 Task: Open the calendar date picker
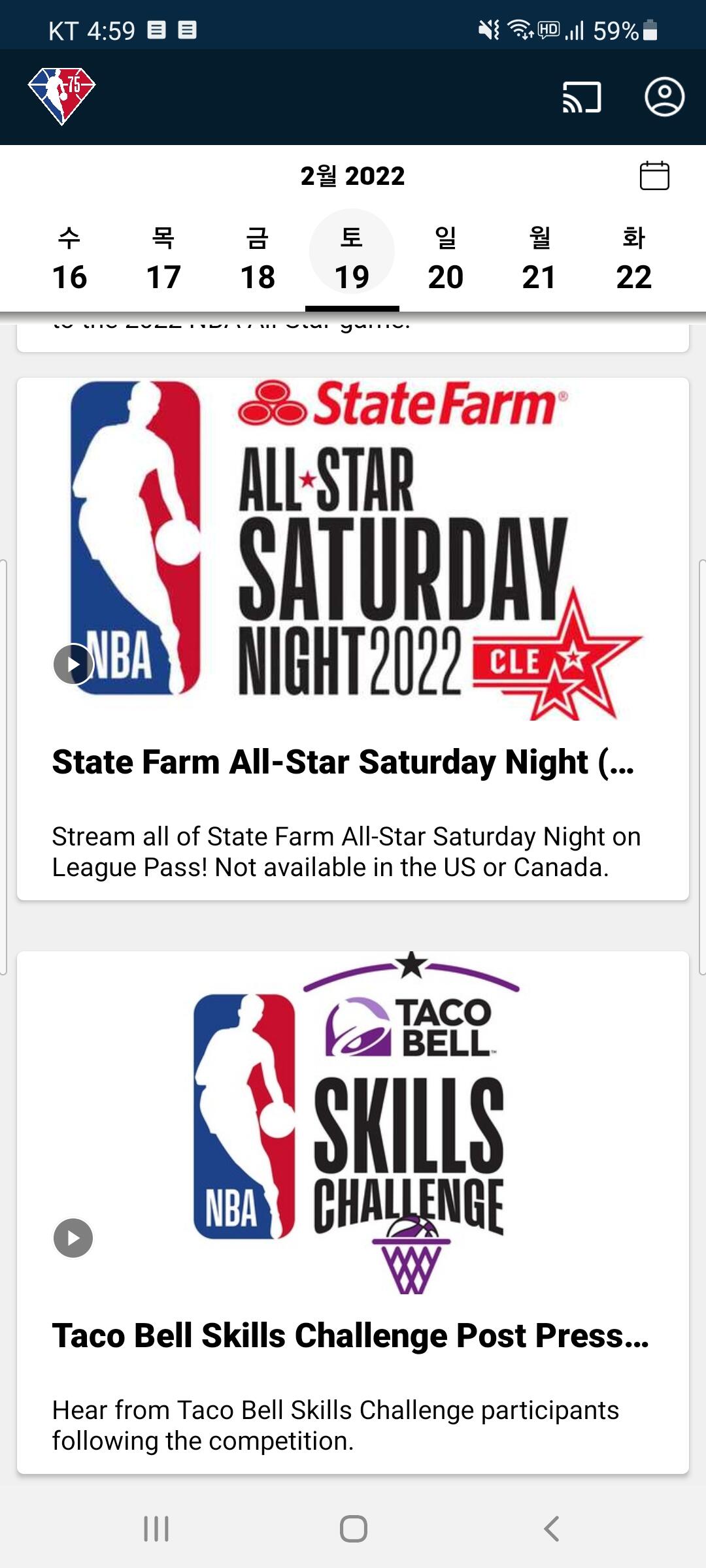[x=654, y=175]
